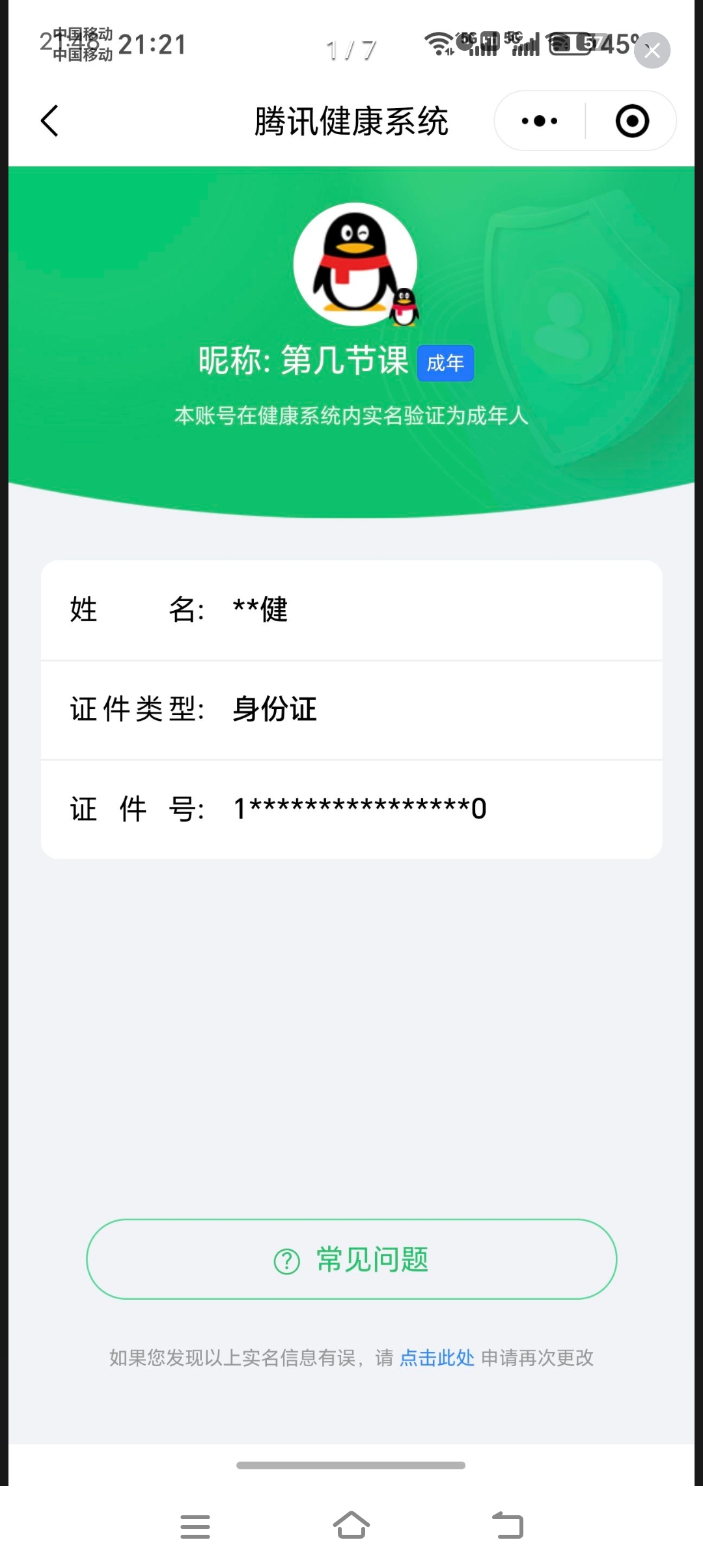Go to the system home screen
703x1568 pixels.
(351, 1526)
